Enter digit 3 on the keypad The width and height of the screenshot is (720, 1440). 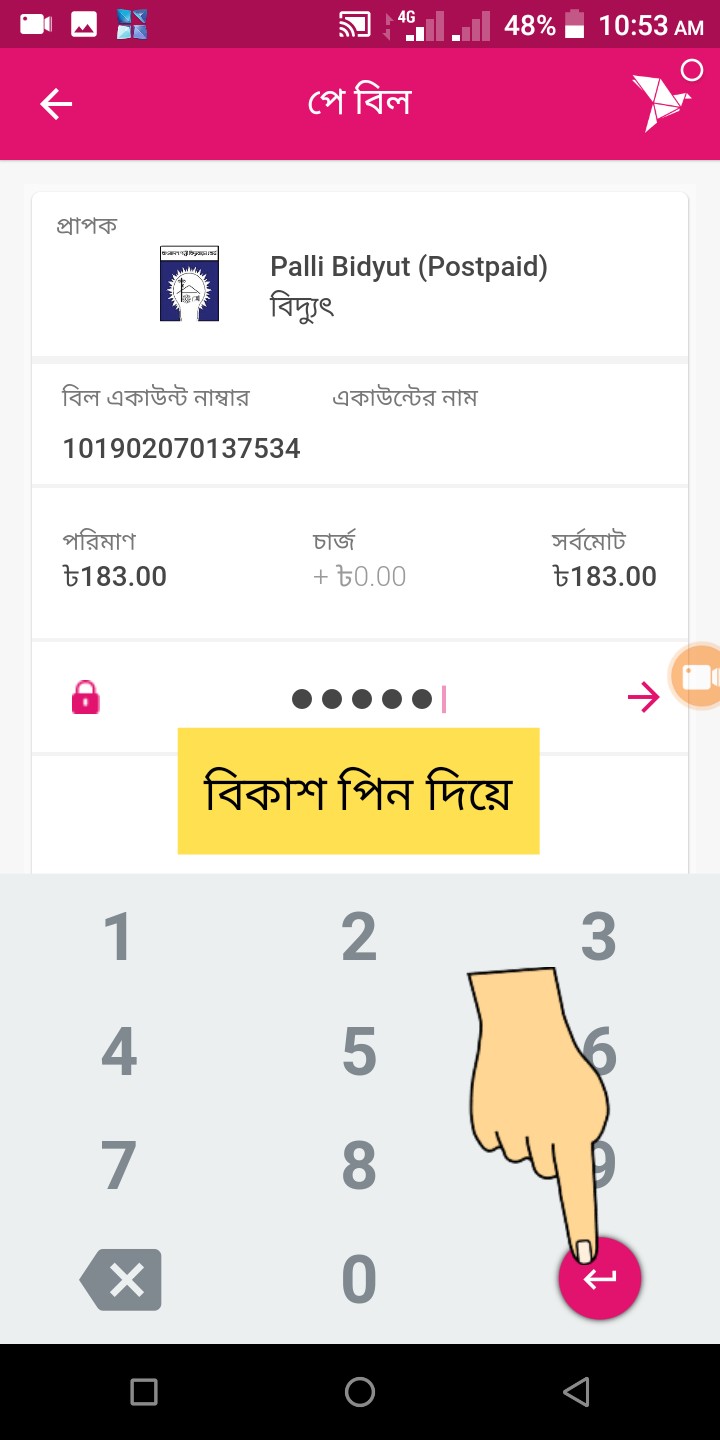point(598,938)
